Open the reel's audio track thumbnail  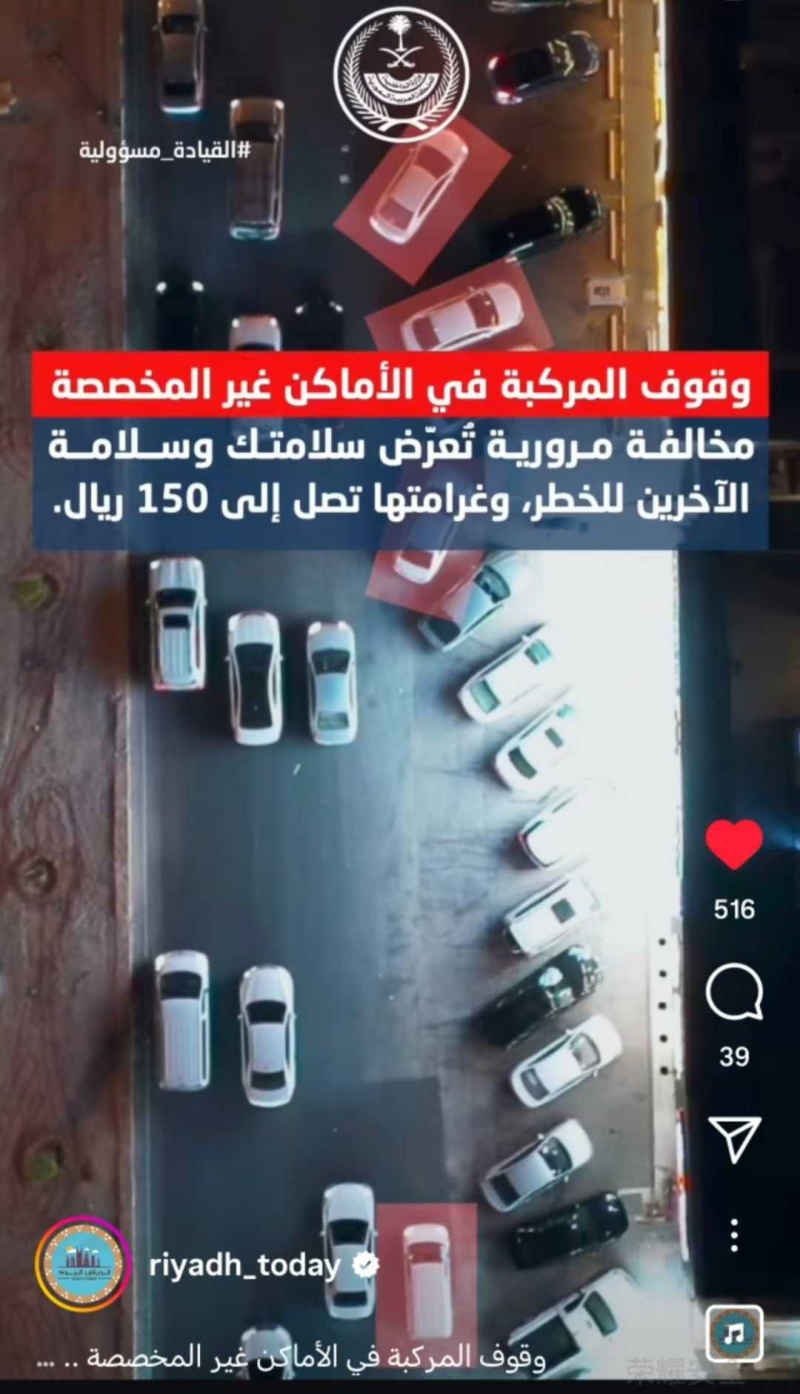(x=734, y=1332)
